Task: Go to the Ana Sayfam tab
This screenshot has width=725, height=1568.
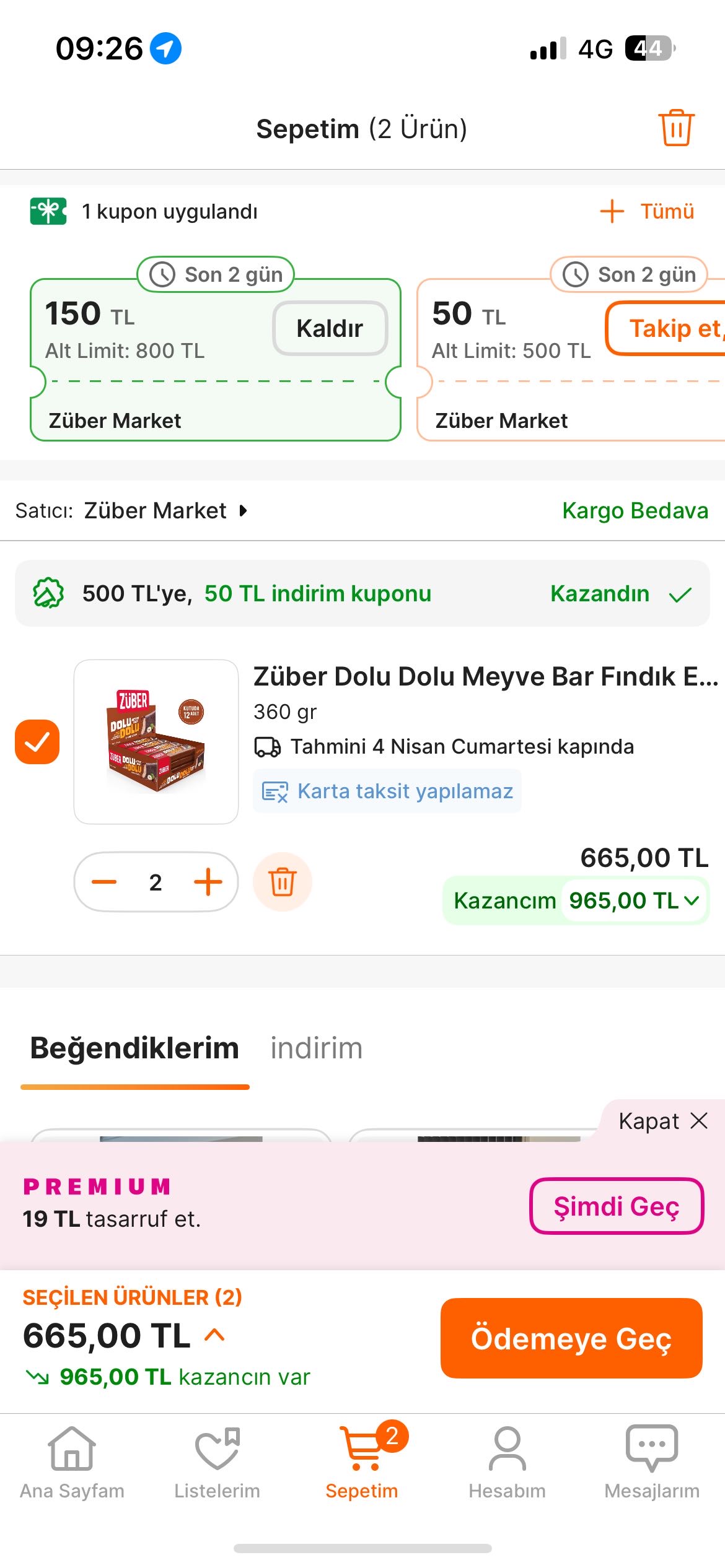Action: (x=72, y=1463)
